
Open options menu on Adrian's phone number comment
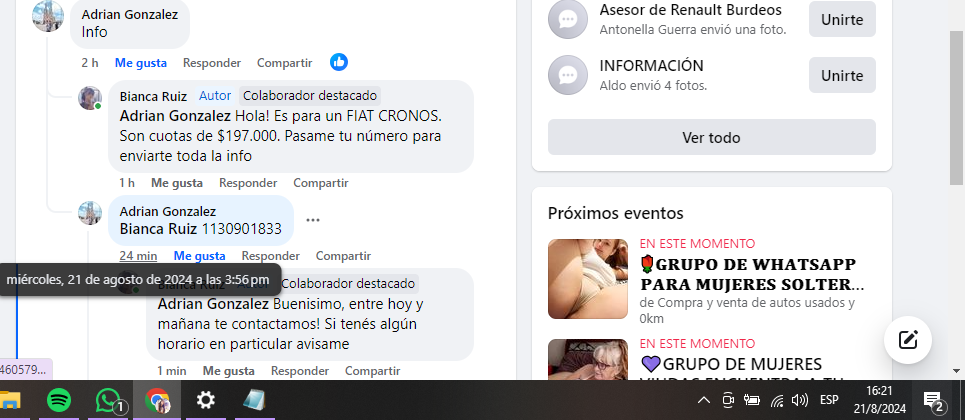pyautogui.click(x=313, y=220)
